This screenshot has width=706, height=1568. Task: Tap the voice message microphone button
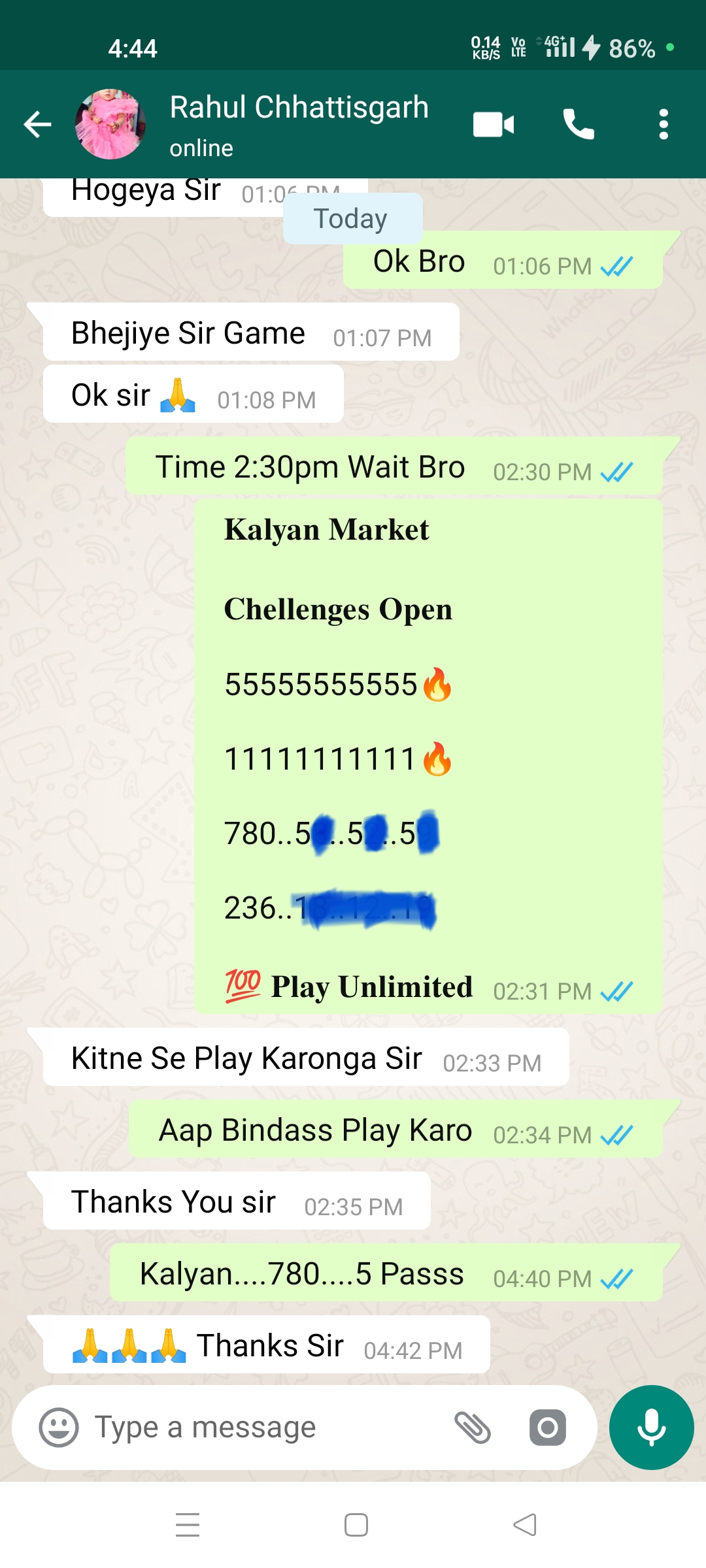pyautogui.click(x=651, y=1428)
